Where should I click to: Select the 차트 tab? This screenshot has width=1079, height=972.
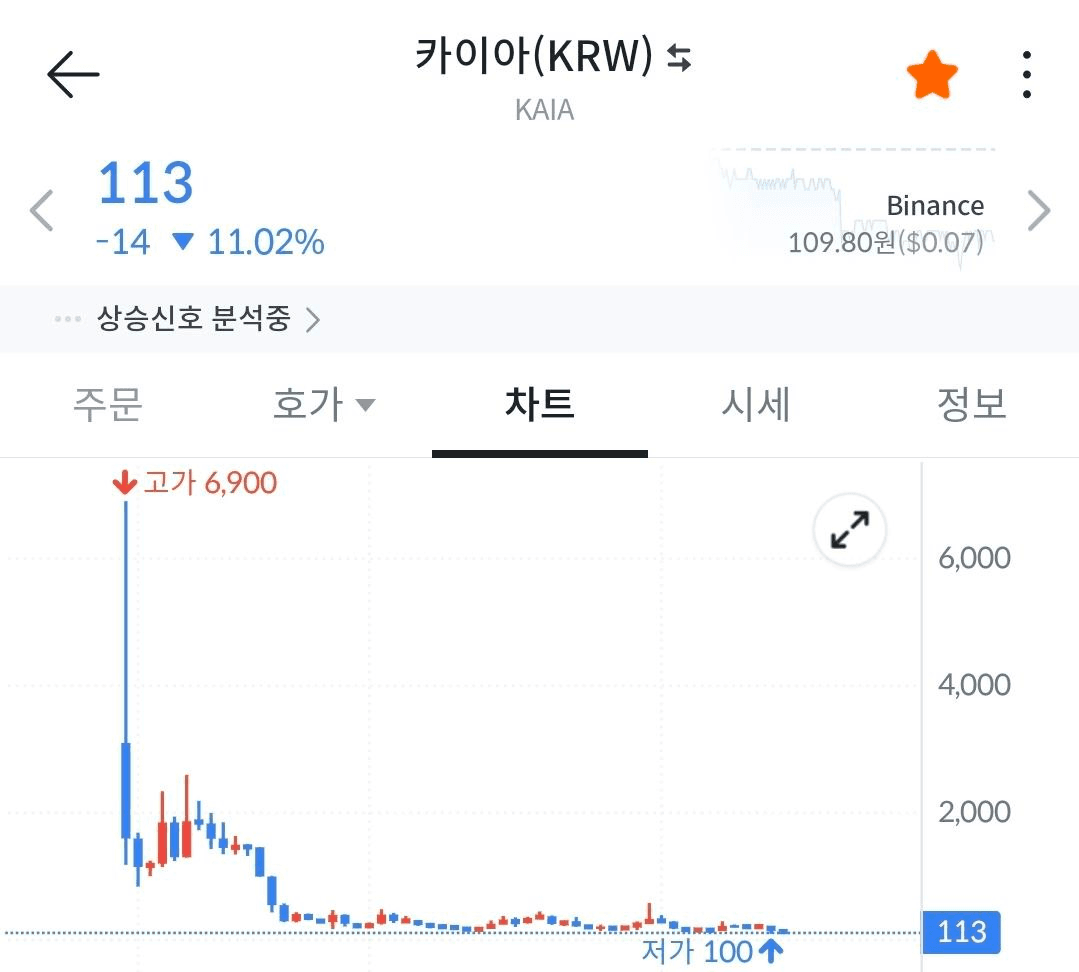[x=539, y=405]
